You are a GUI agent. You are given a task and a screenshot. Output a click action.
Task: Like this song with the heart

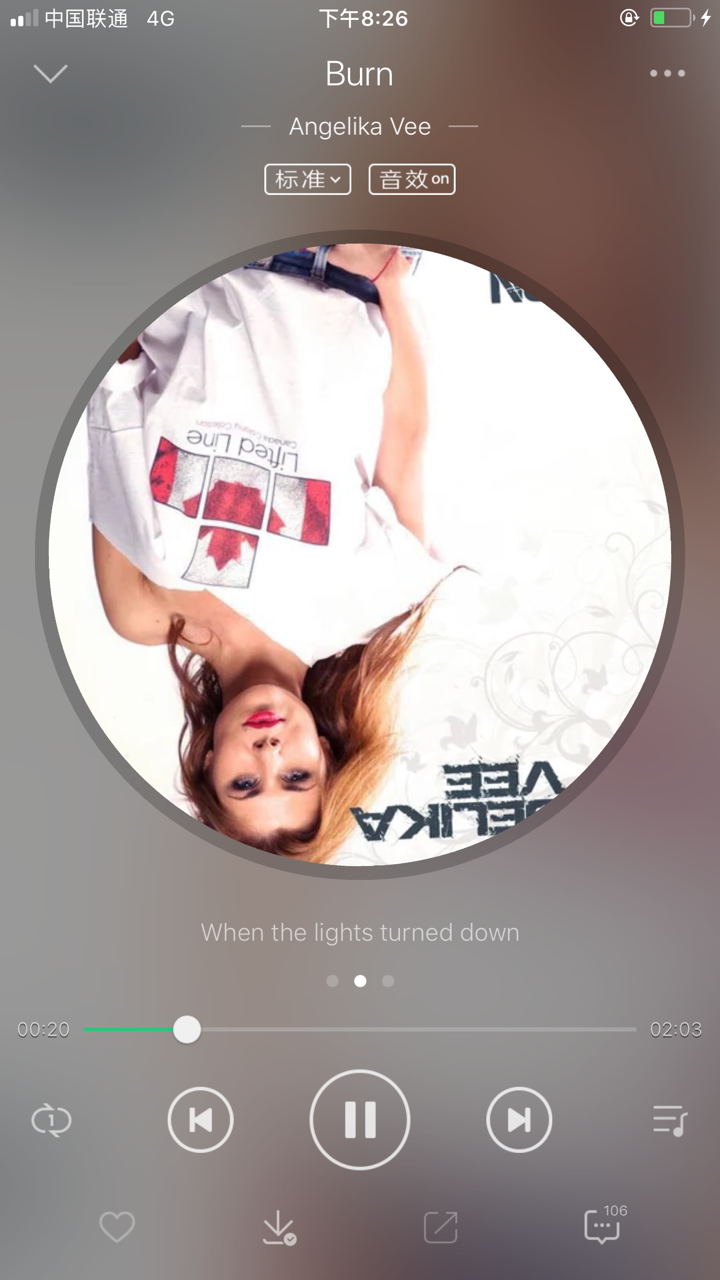[117, 1227]
